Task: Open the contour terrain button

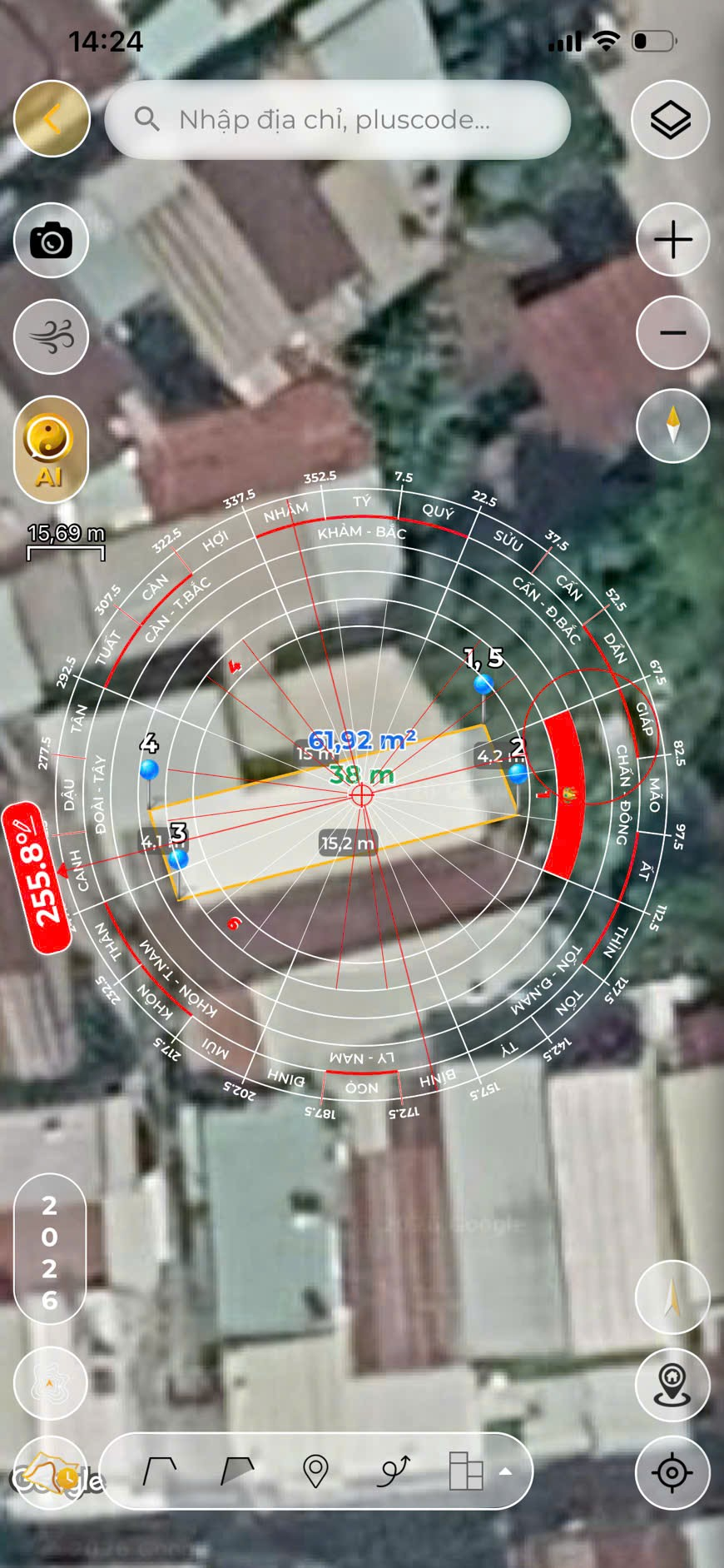Action: pos(50,1383)
